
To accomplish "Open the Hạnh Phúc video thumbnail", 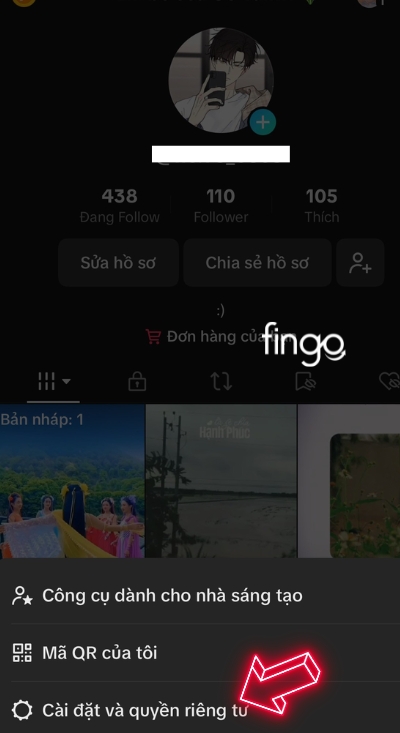I will pos(221,481).
